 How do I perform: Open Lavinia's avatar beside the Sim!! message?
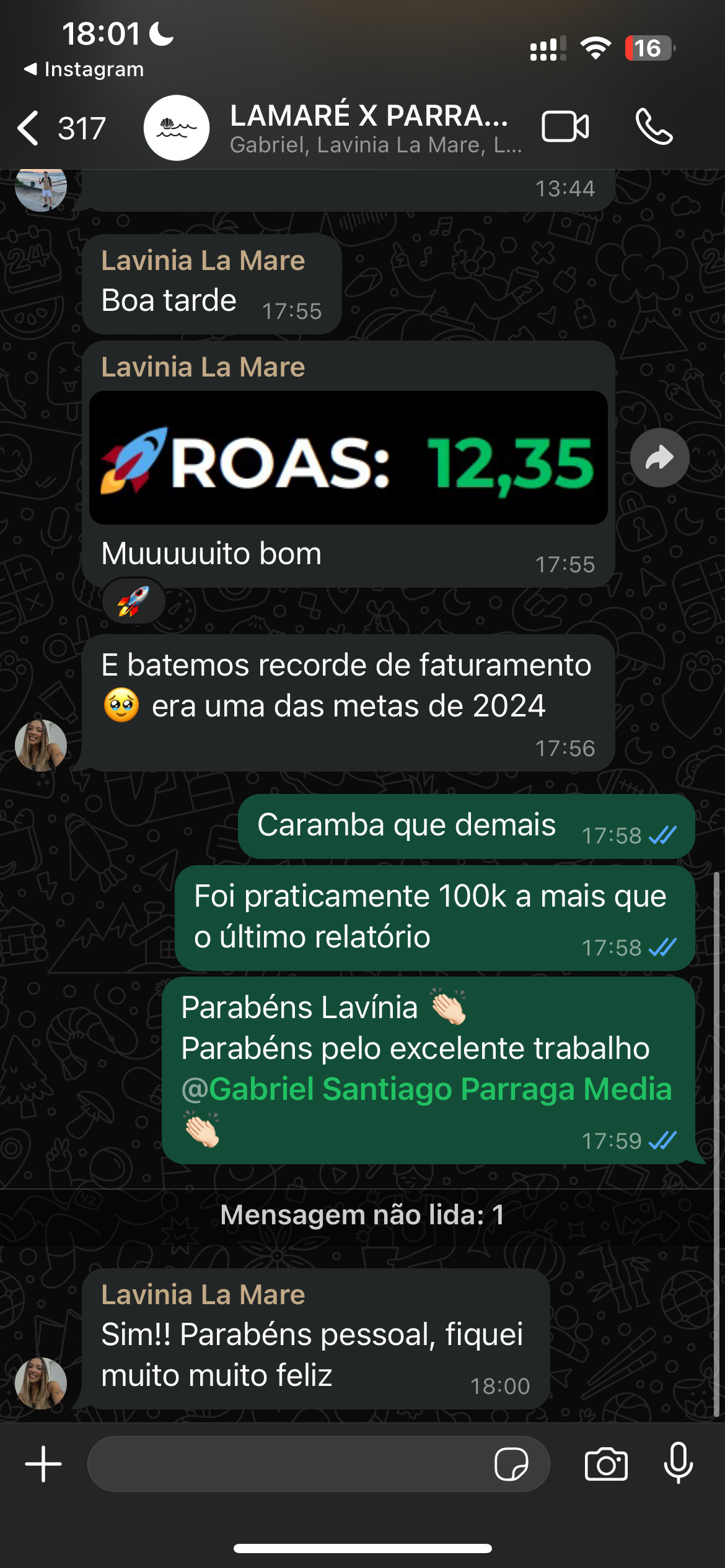(x=41, y=1383)
